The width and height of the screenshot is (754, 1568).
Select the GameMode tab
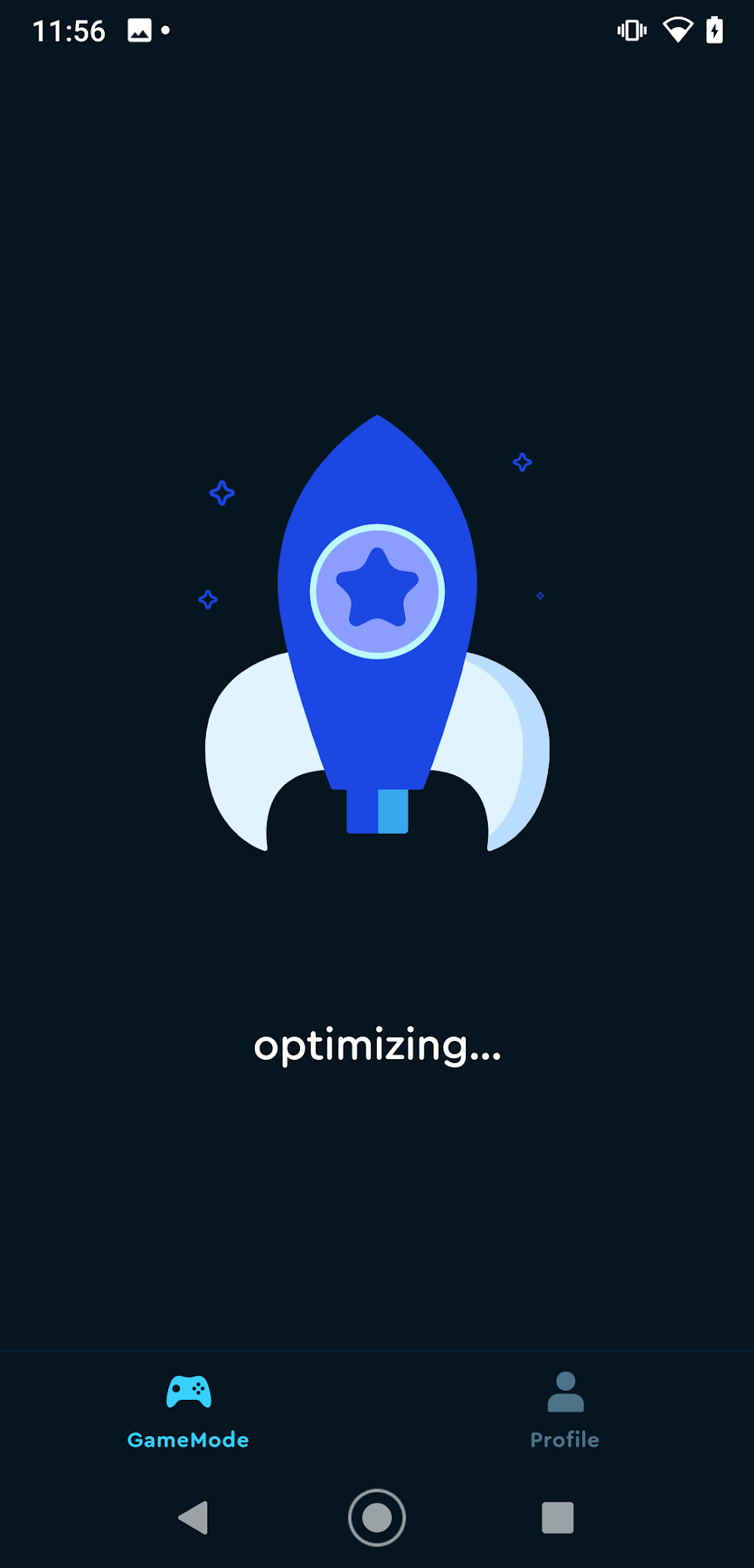(188, 1410)
